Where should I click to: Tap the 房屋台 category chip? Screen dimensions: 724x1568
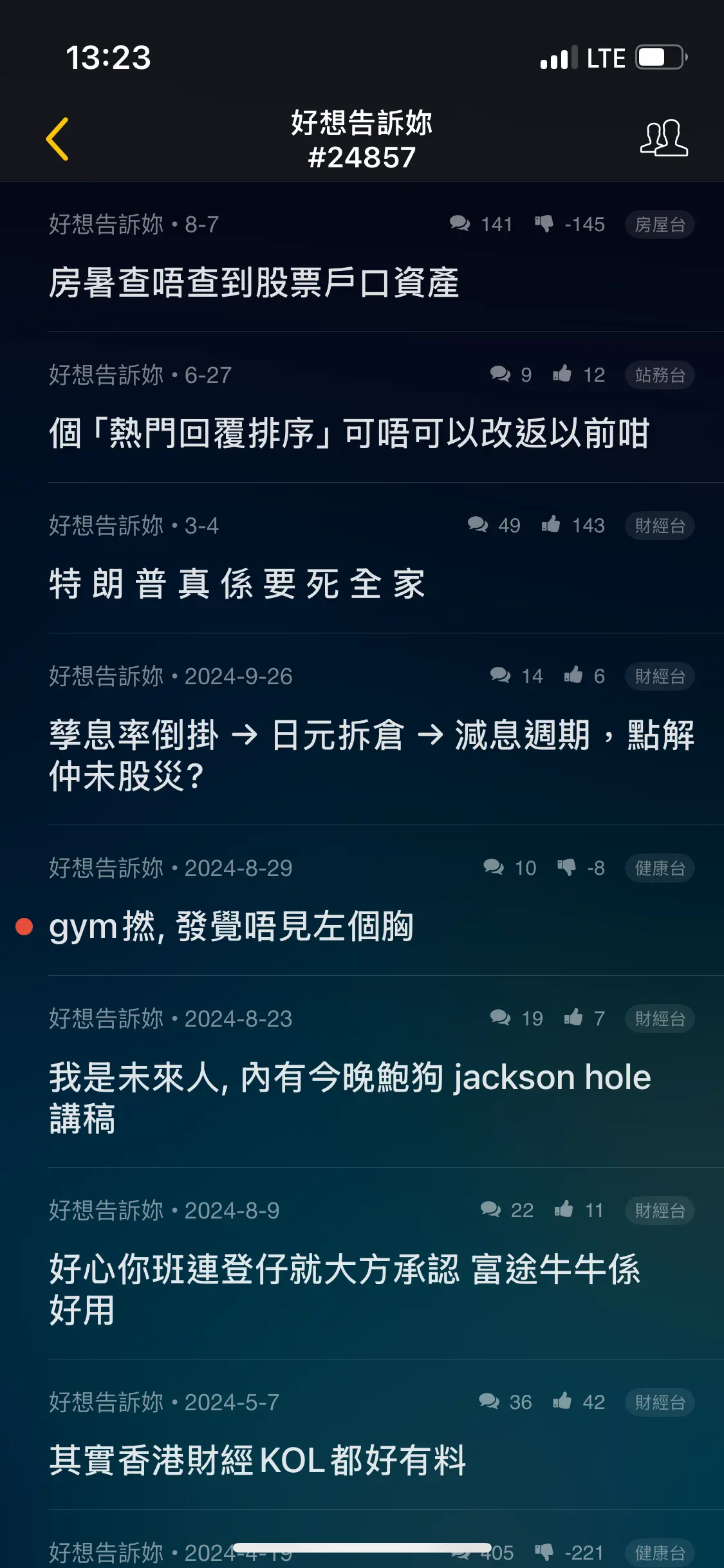660,225
